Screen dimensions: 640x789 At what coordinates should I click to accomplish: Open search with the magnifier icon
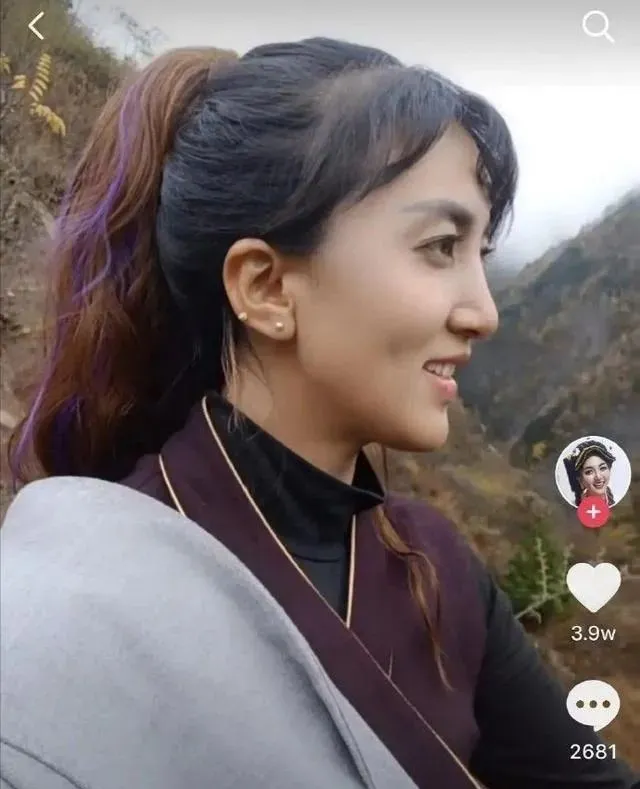pos(597,27)
